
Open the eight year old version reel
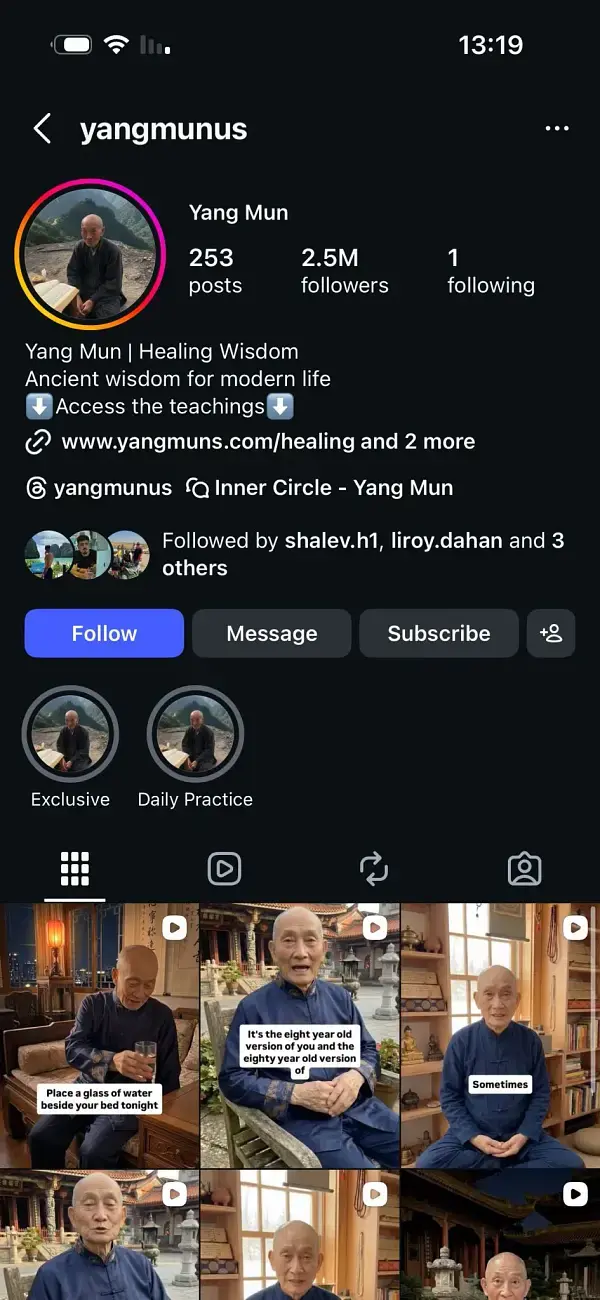click(300, 1035)
